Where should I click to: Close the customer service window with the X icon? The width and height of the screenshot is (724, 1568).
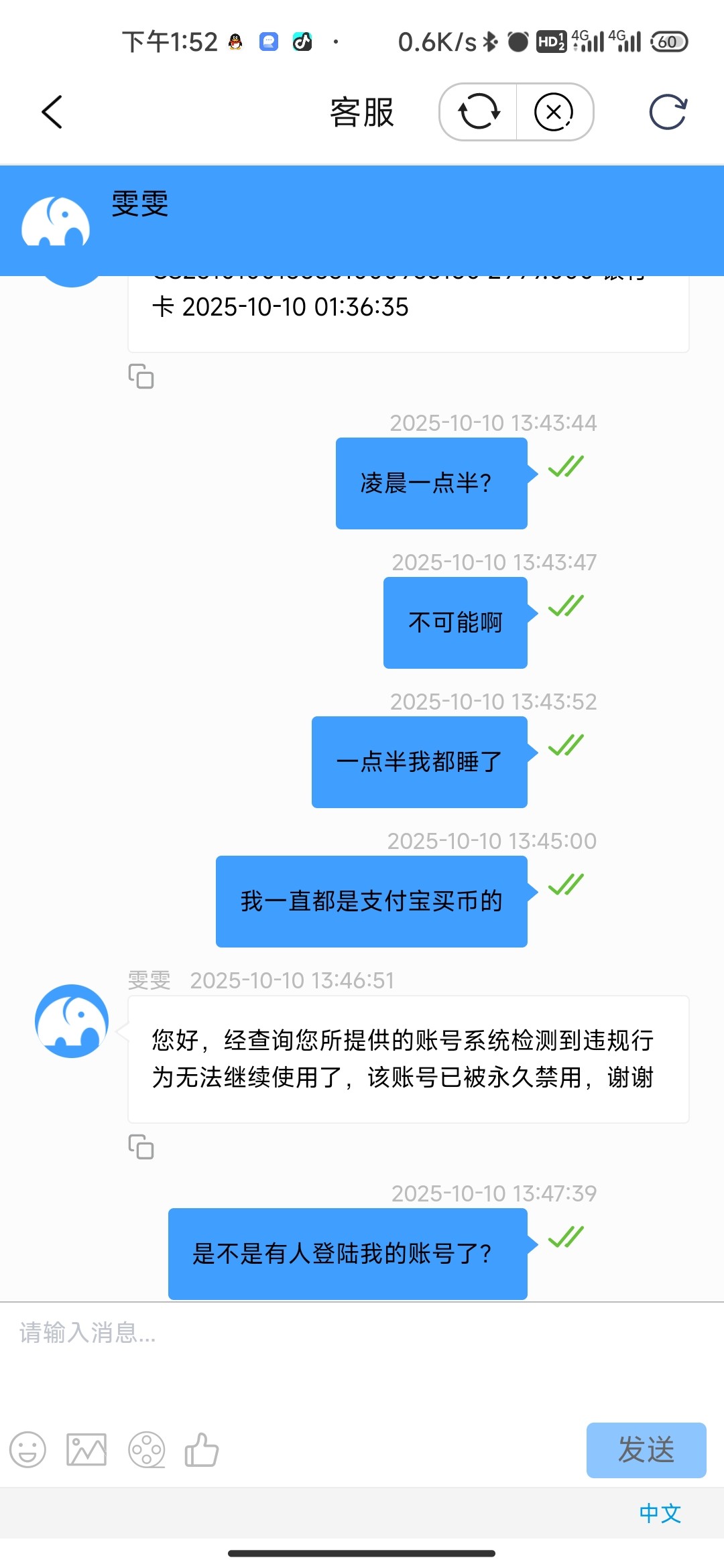tap(554, 112)
